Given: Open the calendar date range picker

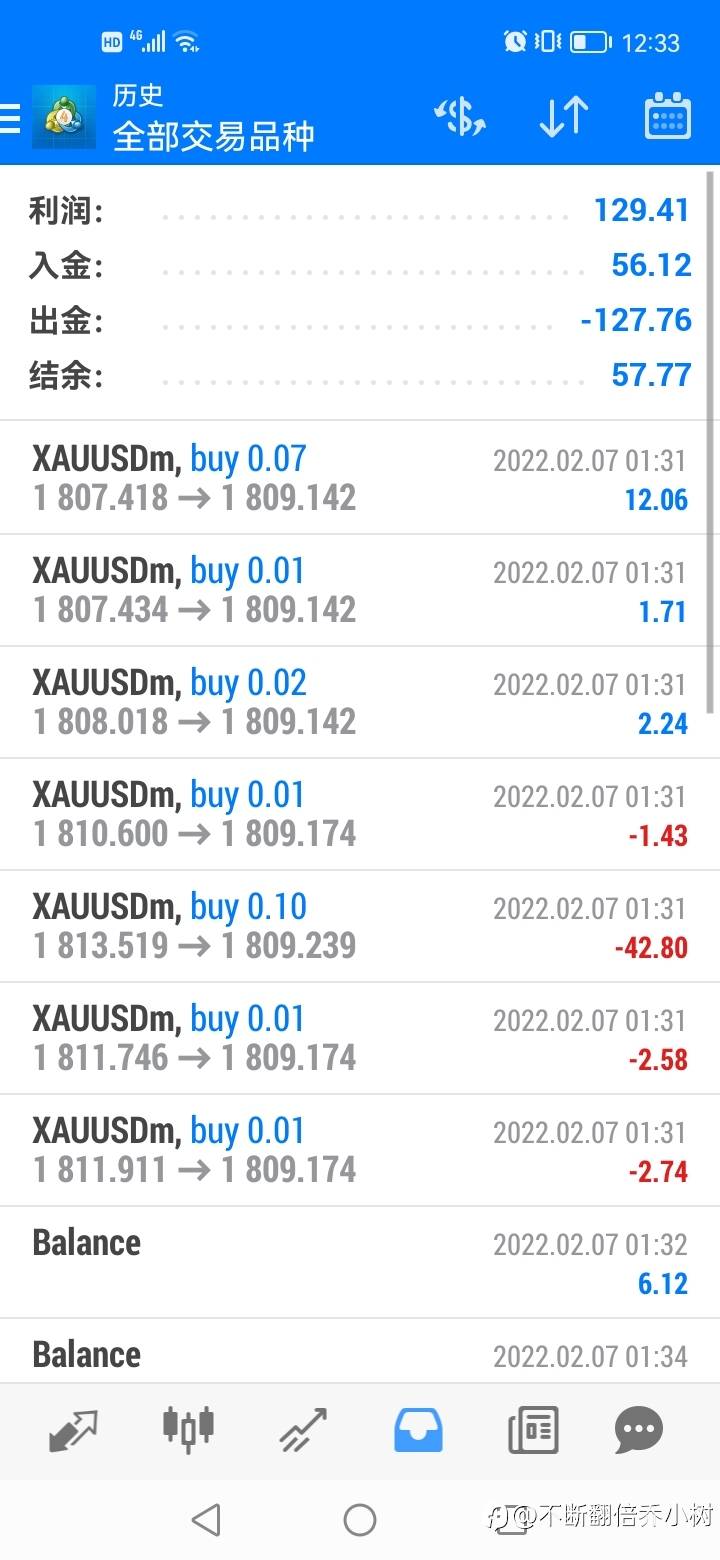Looking at the screenshot, I should (x=667, y=116).
